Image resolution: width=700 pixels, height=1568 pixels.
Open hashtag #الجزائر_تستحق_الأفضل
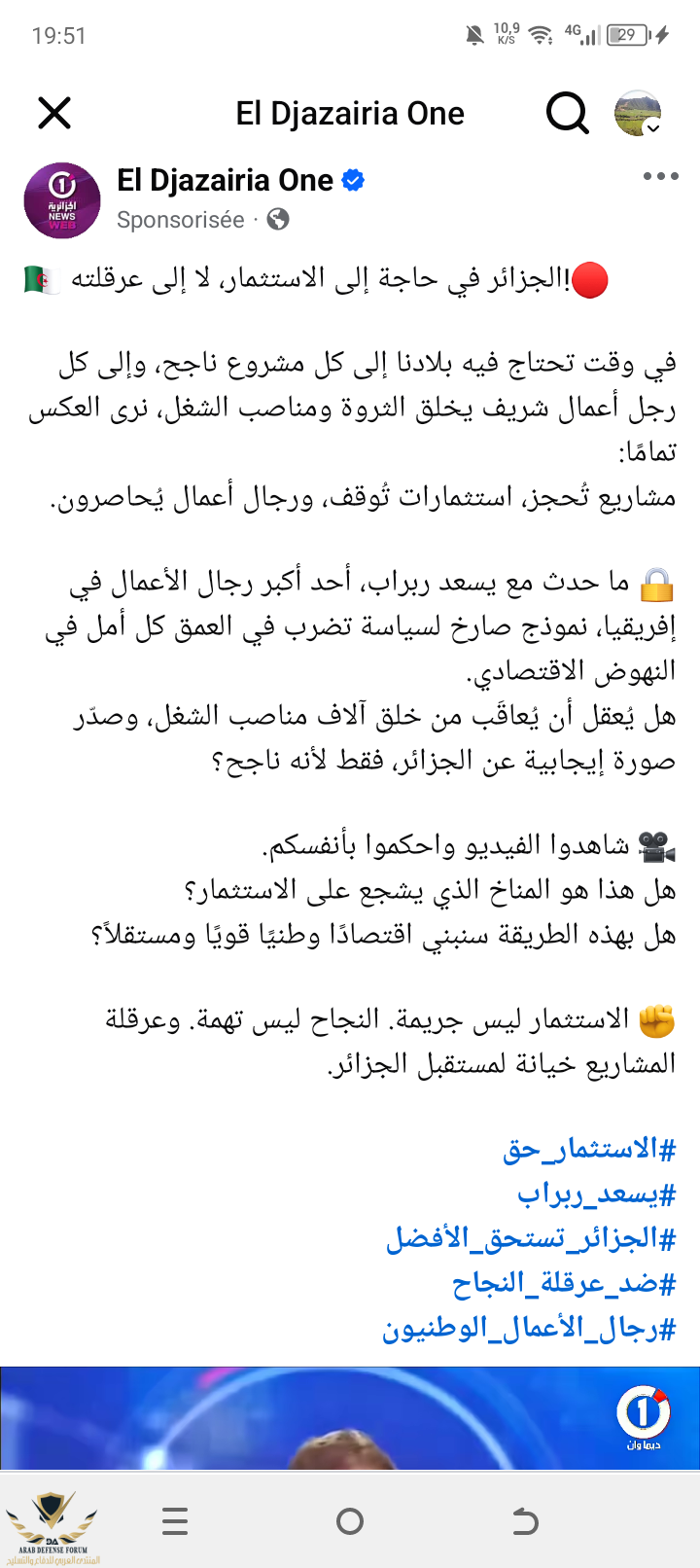(x=531, y=1238)
